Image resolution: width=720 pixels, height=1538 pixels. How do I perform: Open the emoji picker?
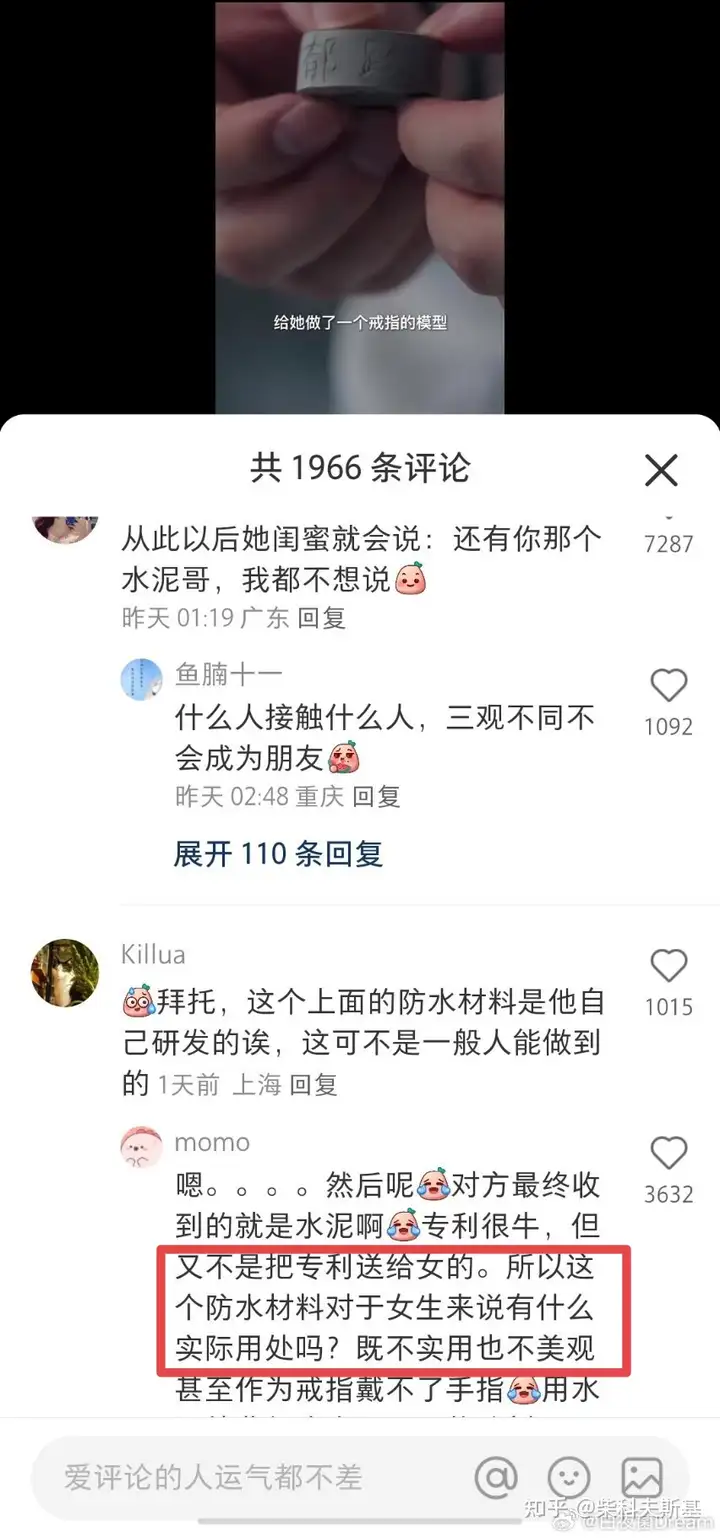[x=569, y=1477]
